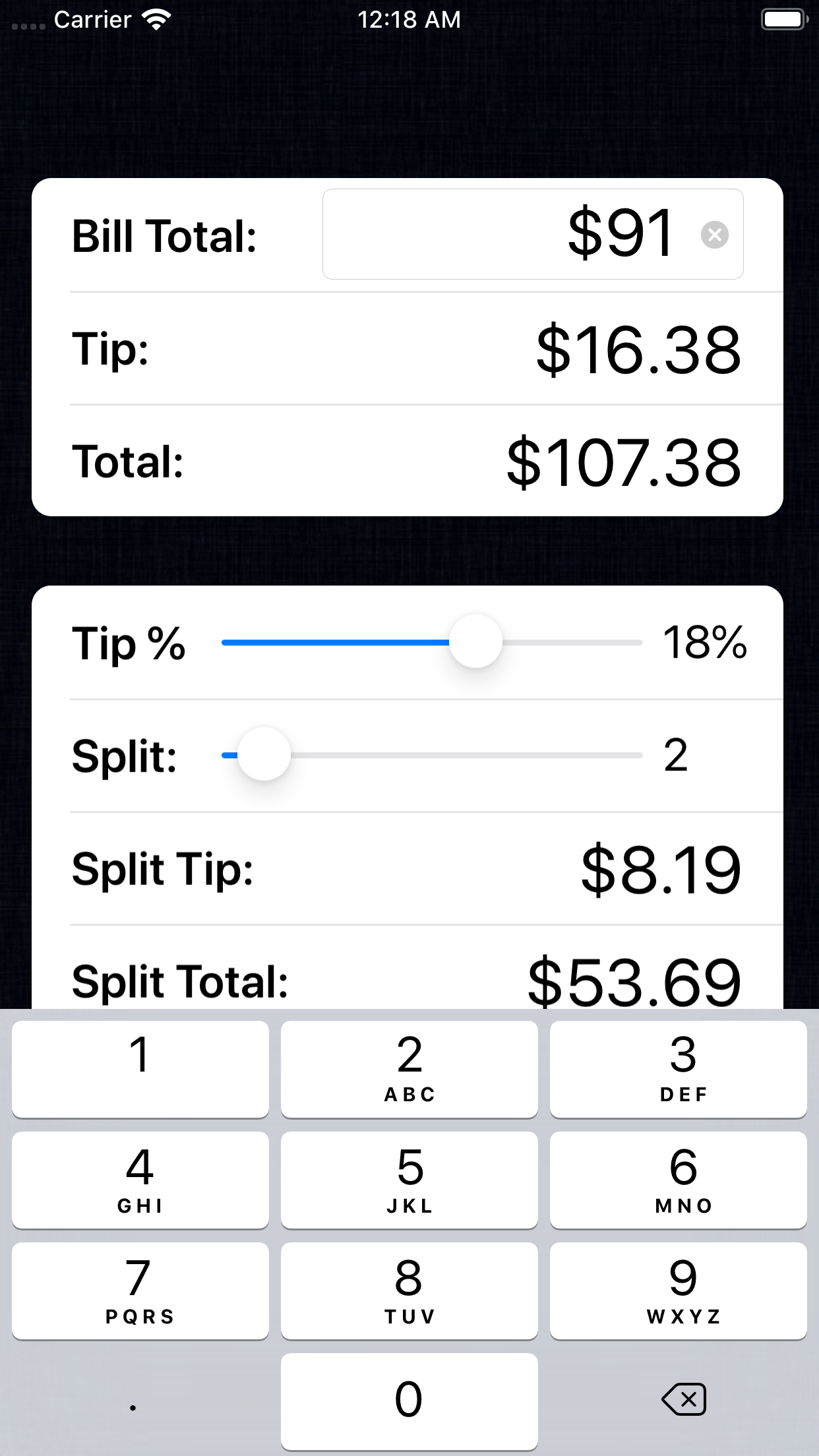
Task: Delete the last digit with backspace
Action: [684, 1399]
